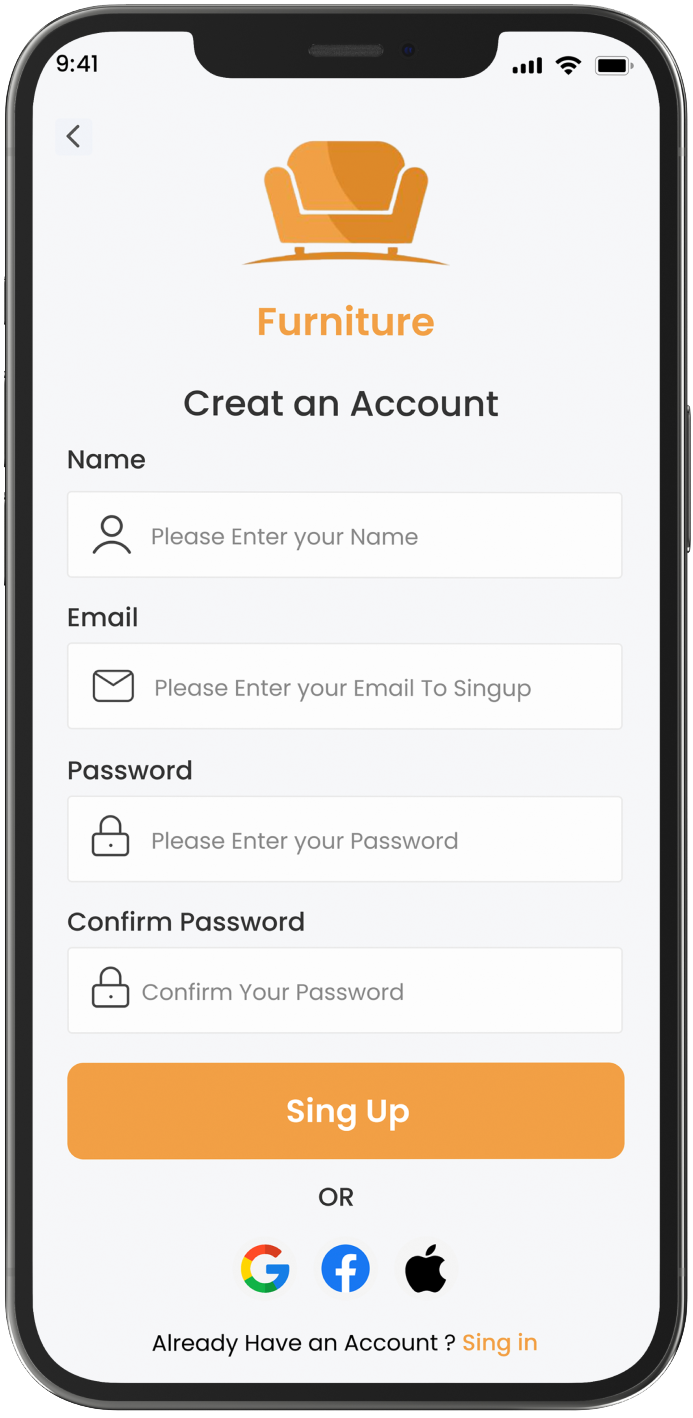Open the Sing in link

499,1343
